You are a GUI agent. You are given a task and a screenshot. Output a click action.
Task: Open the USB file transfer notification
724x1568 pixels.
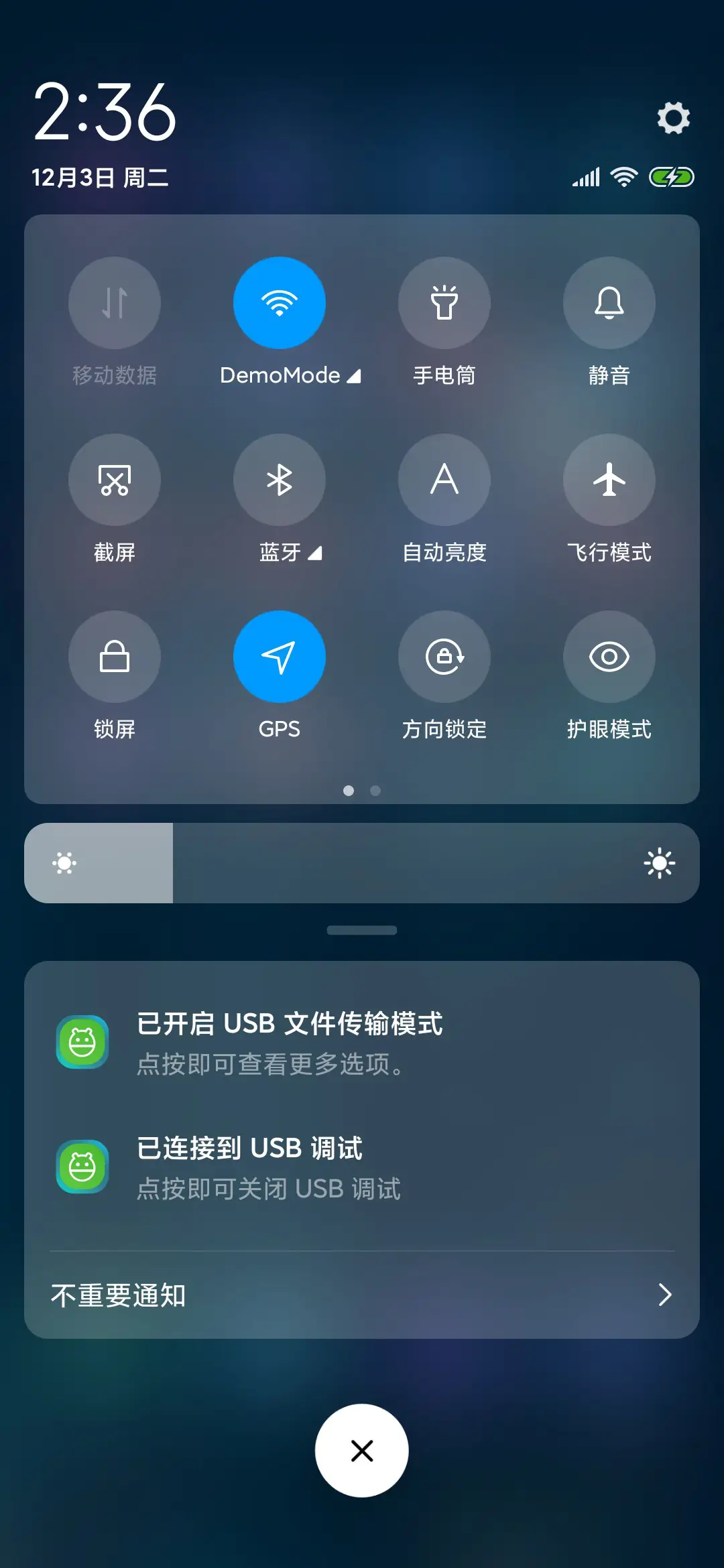(x=362, y=1043)
